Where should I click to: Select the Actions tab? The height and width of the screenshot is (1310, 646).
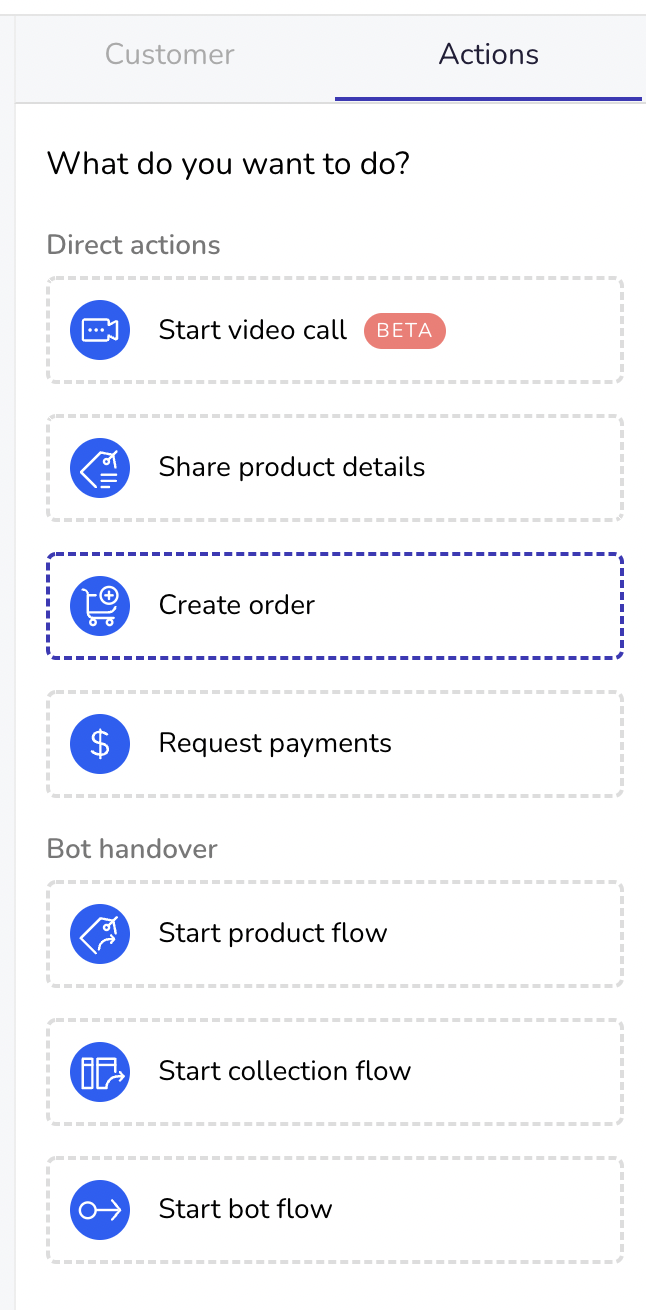tap(489, 55)
